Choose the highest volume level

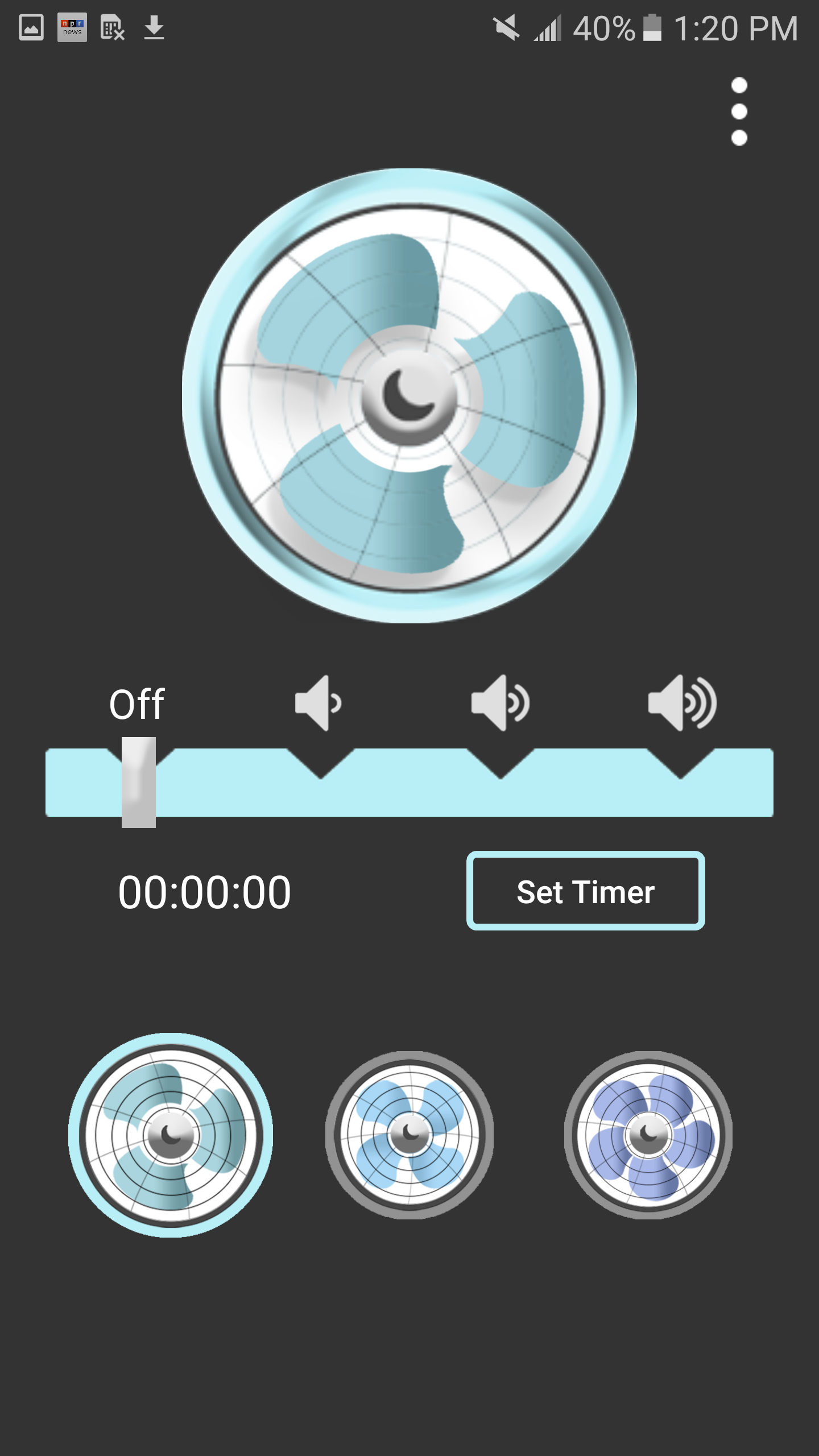tap(682, 703)
